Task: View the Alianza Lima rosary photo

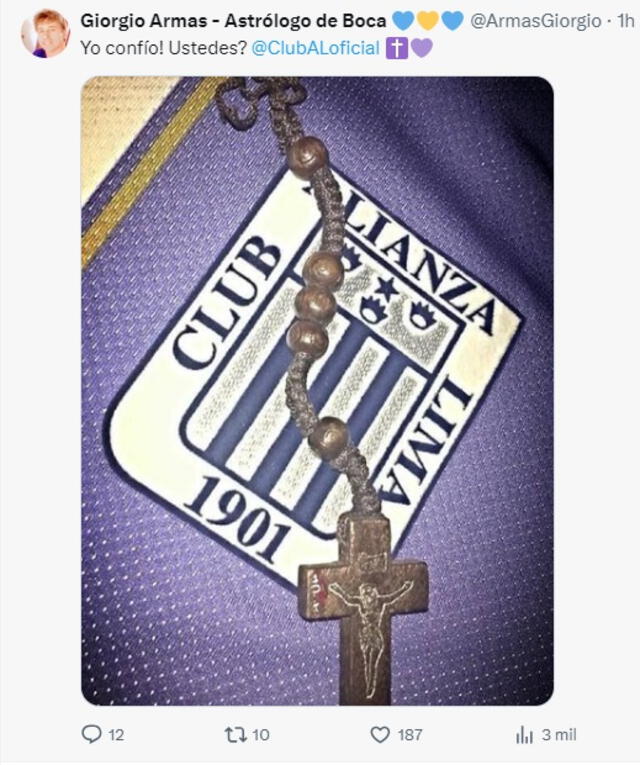Action: point(317,390)
